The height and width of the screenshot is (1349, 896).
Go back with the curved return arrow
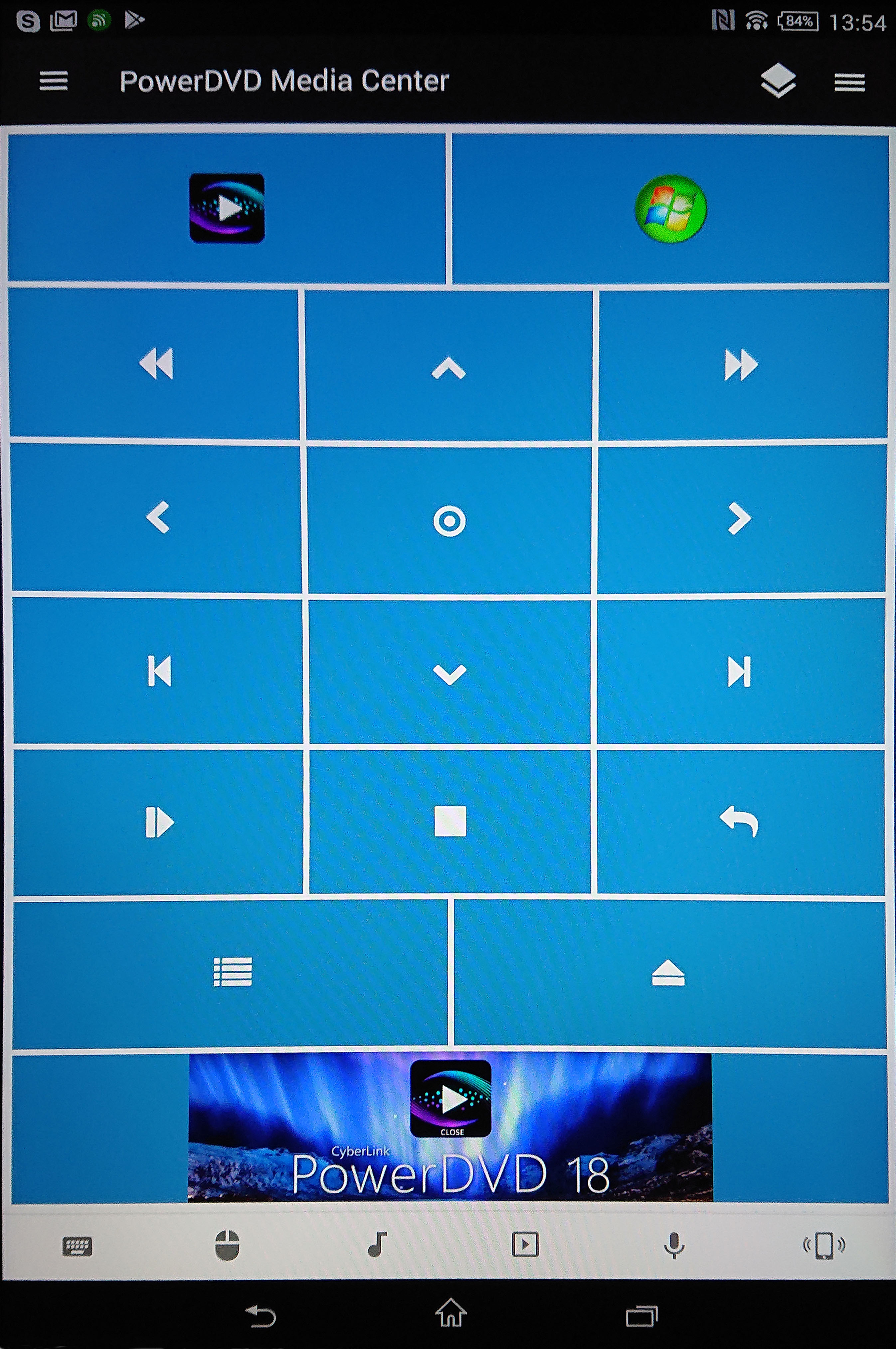pyautogui.click(x=739, y=821)
